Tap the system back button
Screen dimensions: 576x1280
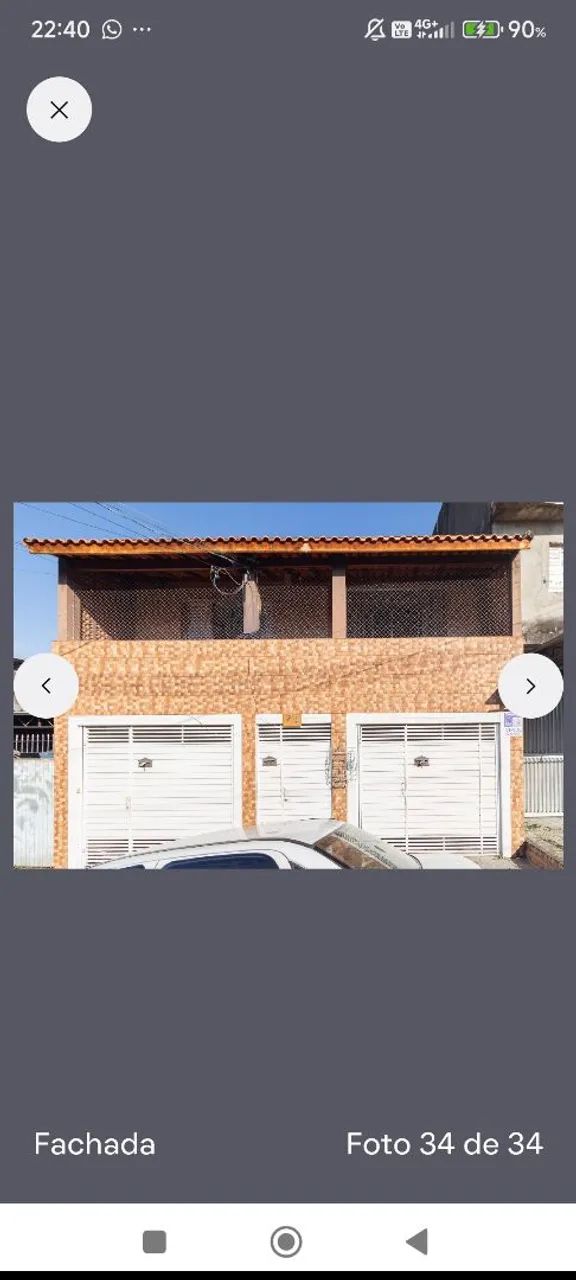coord(417,1242)
